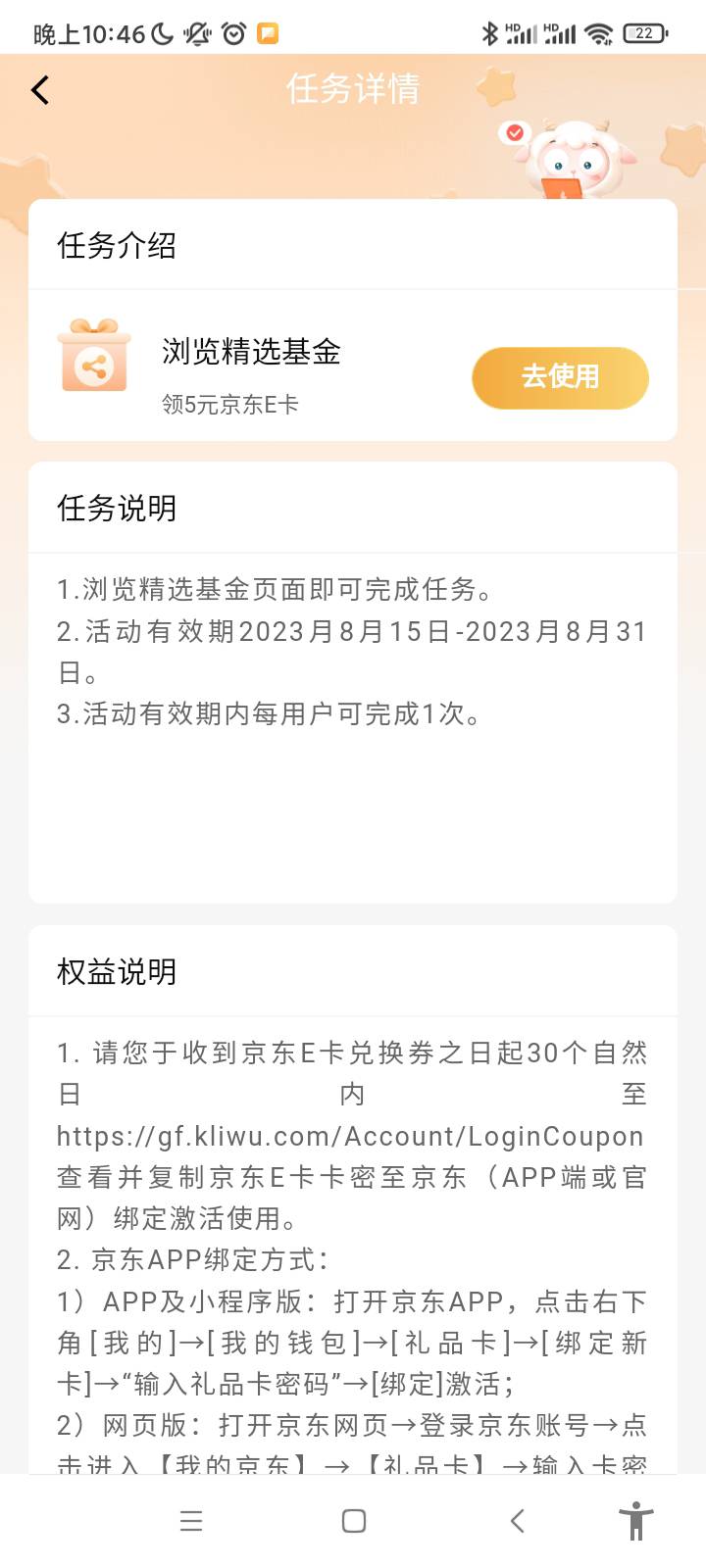Image resolution: width=706 pixels, height=1568 pixels.
Task: Go back from the 任务详情 page
Action: click(x=40, y=90)
